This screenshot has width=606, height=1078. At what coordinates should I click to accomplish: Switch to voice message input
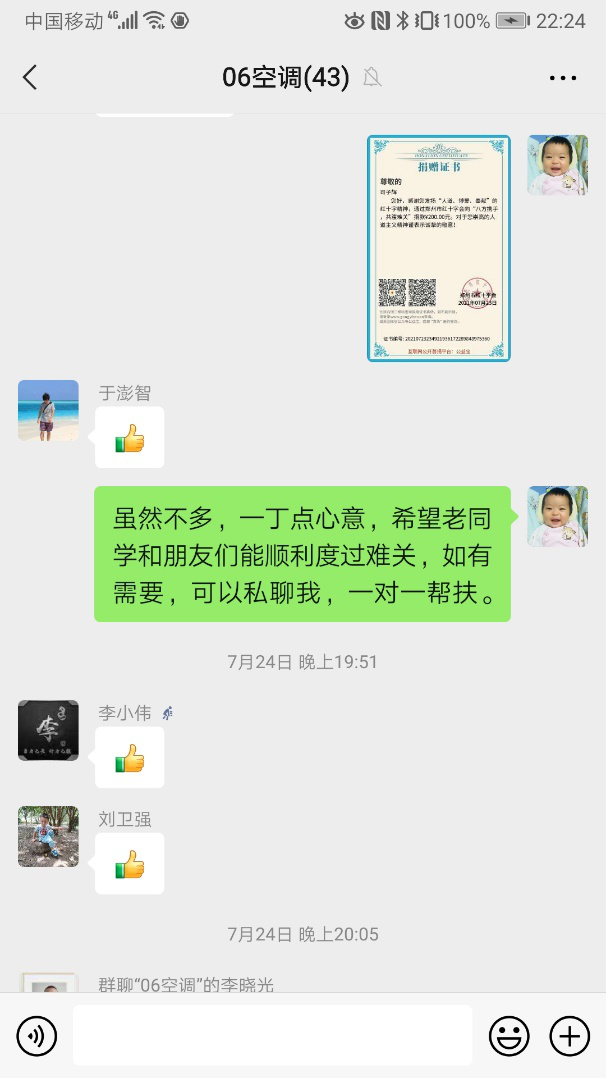[37, 1035]
